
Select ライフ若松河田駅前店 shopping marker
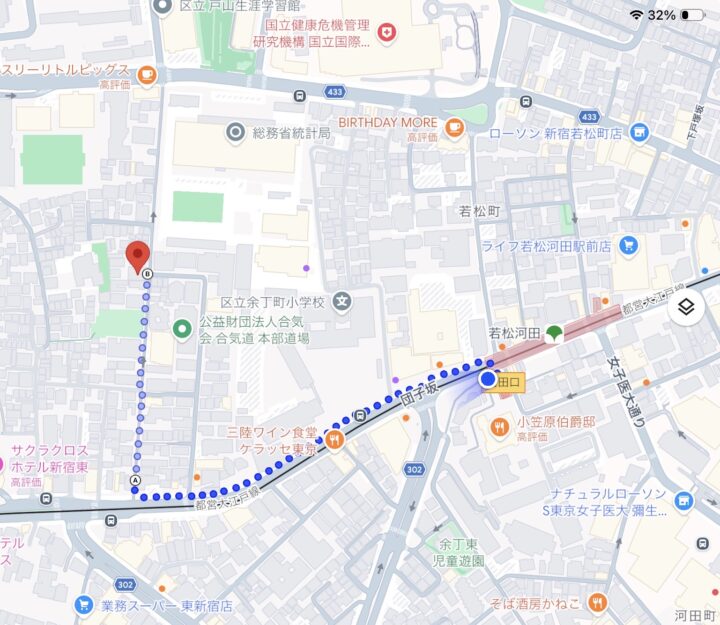pyautogui.click(x=628, y=245)
